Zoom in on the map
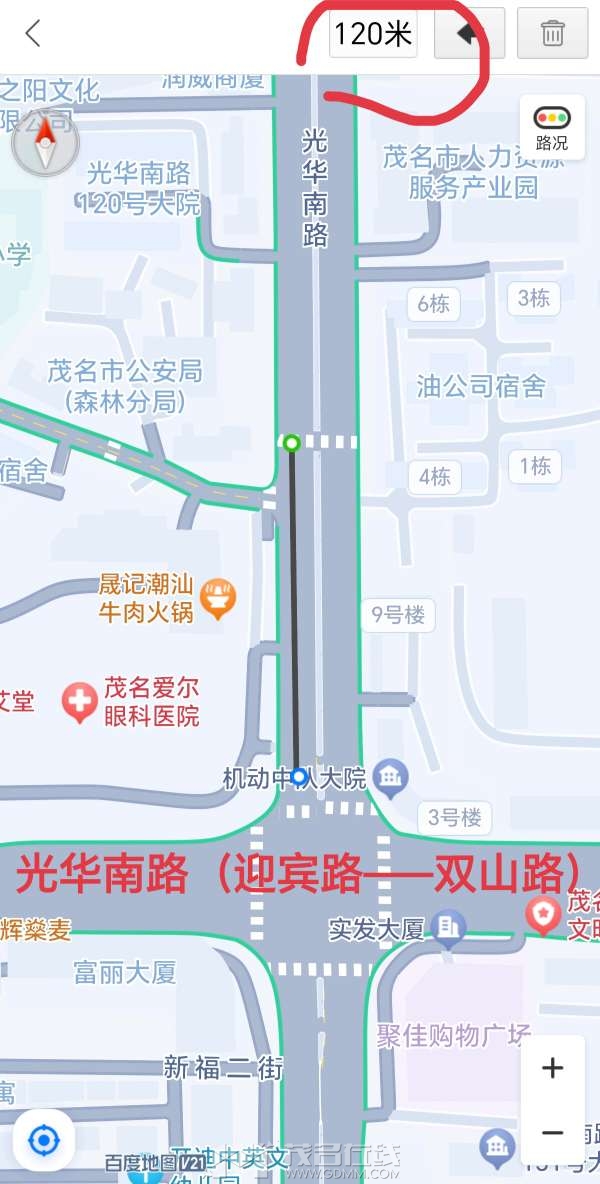 click(552, 1068)
